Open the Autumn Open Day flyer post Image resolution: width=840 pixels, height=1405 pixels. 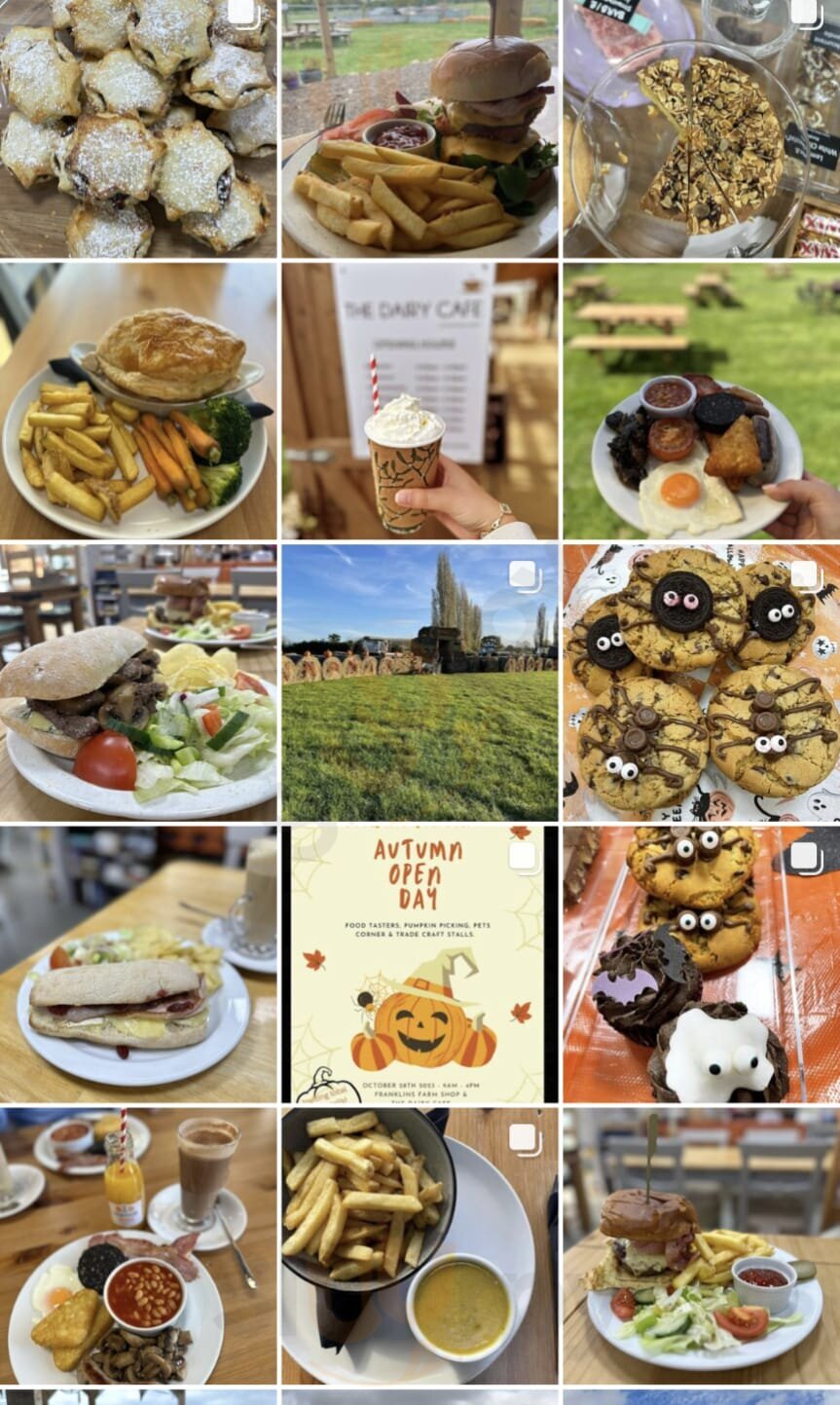(420, 964)
